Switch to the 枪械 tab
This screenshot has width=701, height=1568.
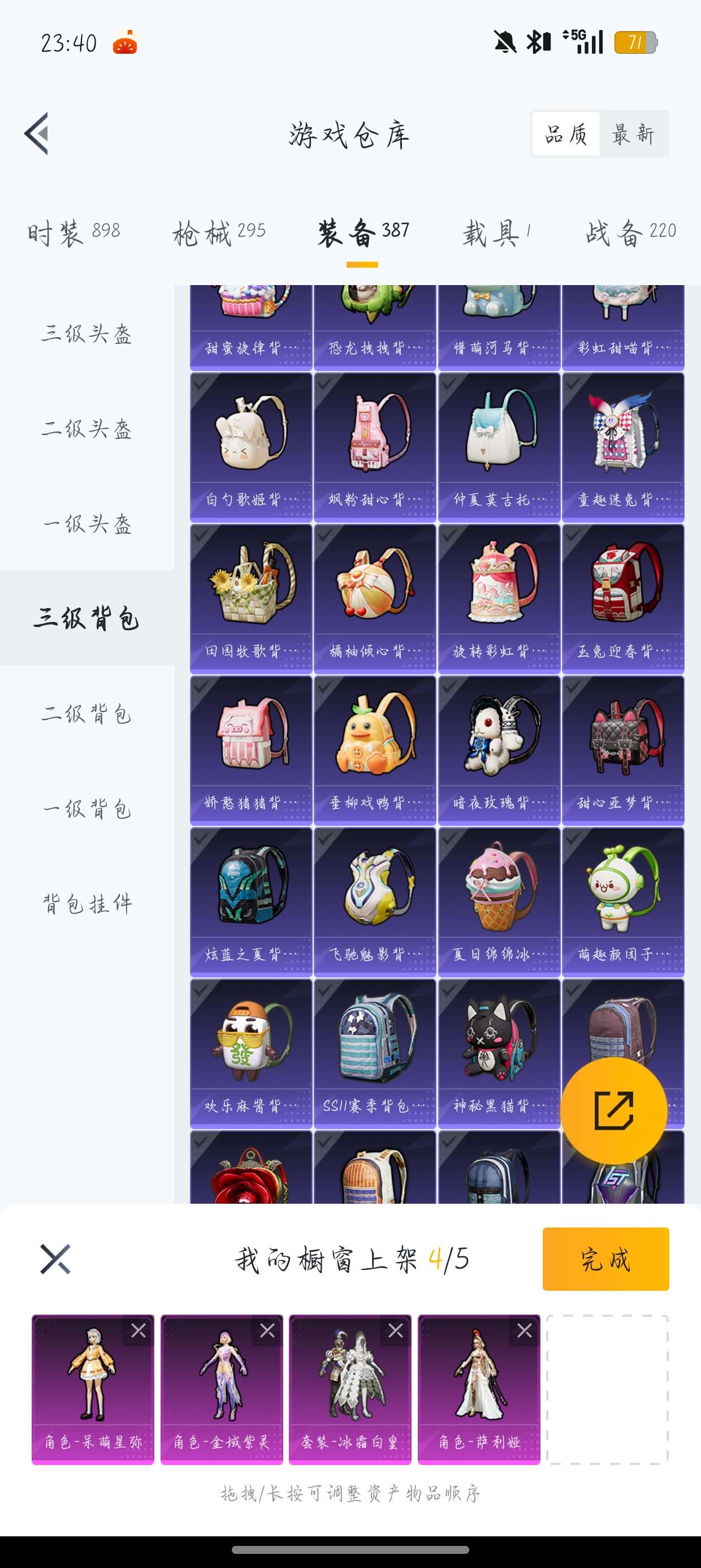point(219,233)
